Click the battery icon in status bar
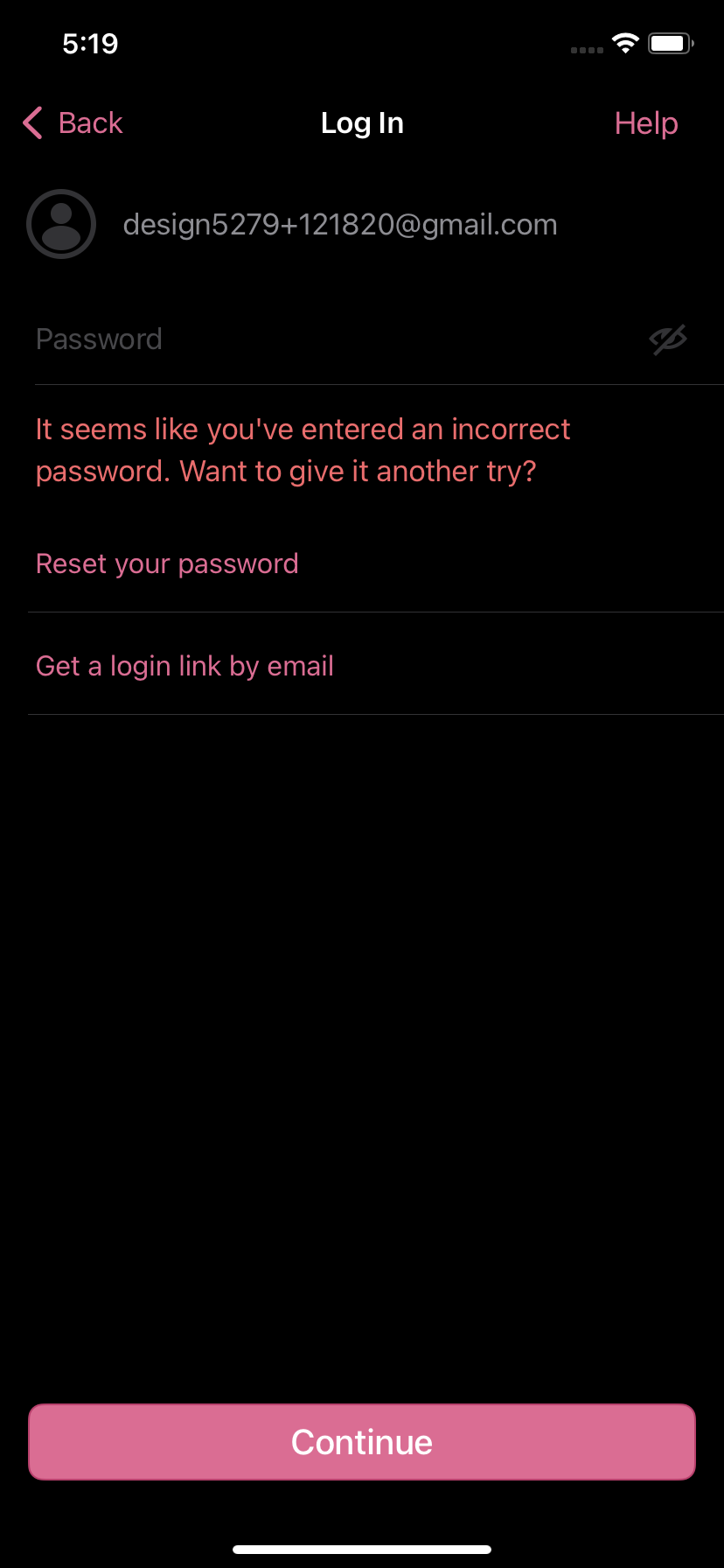This screenshot has width=724, height=1568. pyautogui.click(x=669, y=43)
